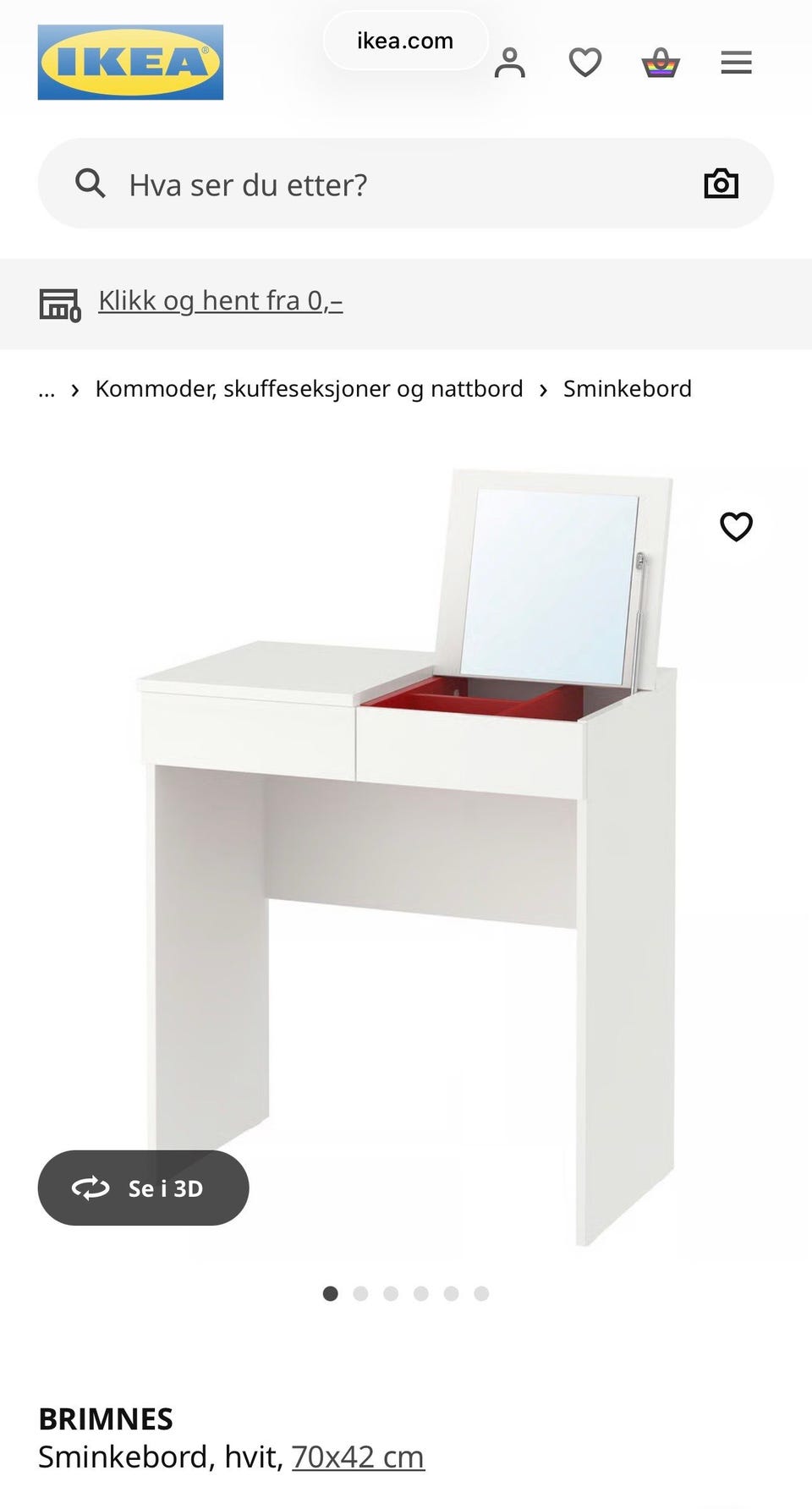Add BRIMNES dressing table to favorites
Screen dimensions: 812x1509
point(736,526)
